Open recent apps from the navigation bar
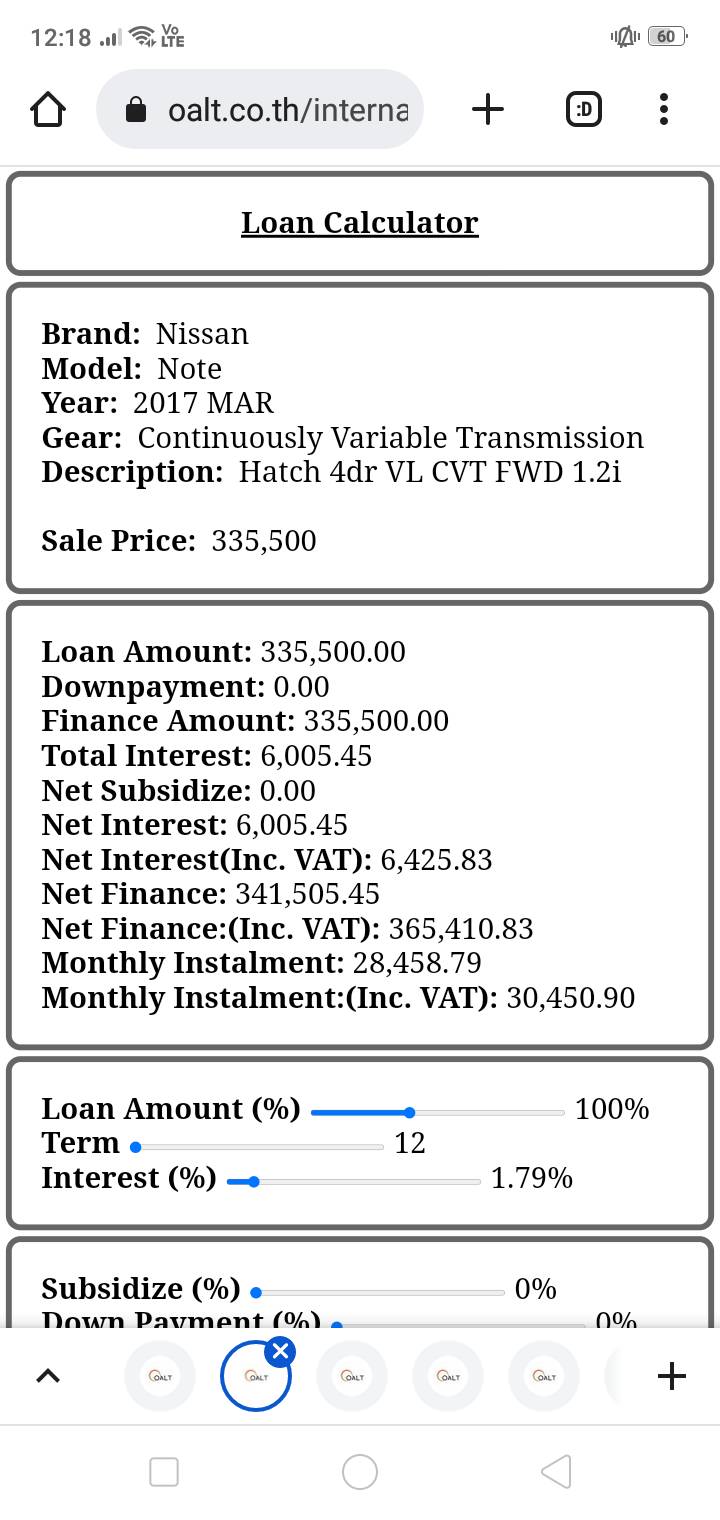Screen dimensions: 720x1520 coord(164,1471)
